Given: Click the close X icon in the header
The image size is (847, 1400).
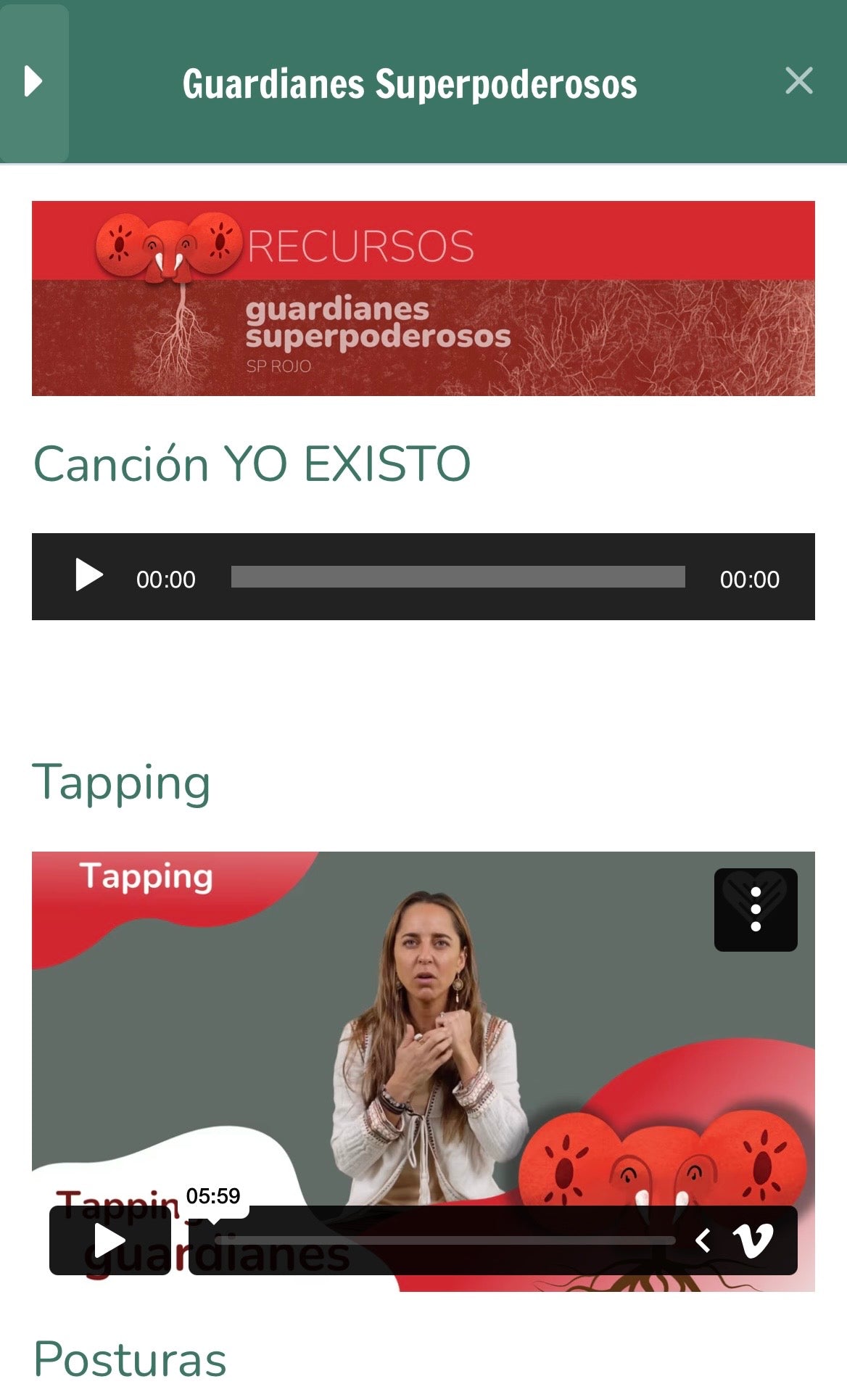Looking at the screenshot, I should [x=799, y=81].
